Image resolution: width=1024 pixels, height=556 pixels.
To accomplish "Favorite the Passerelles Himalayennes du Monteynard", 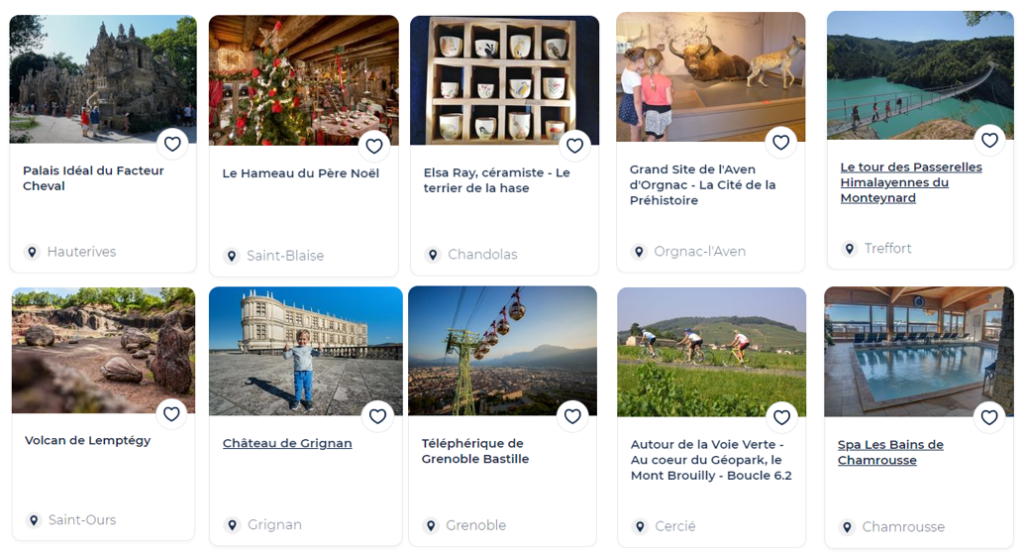I will (989, 140).
